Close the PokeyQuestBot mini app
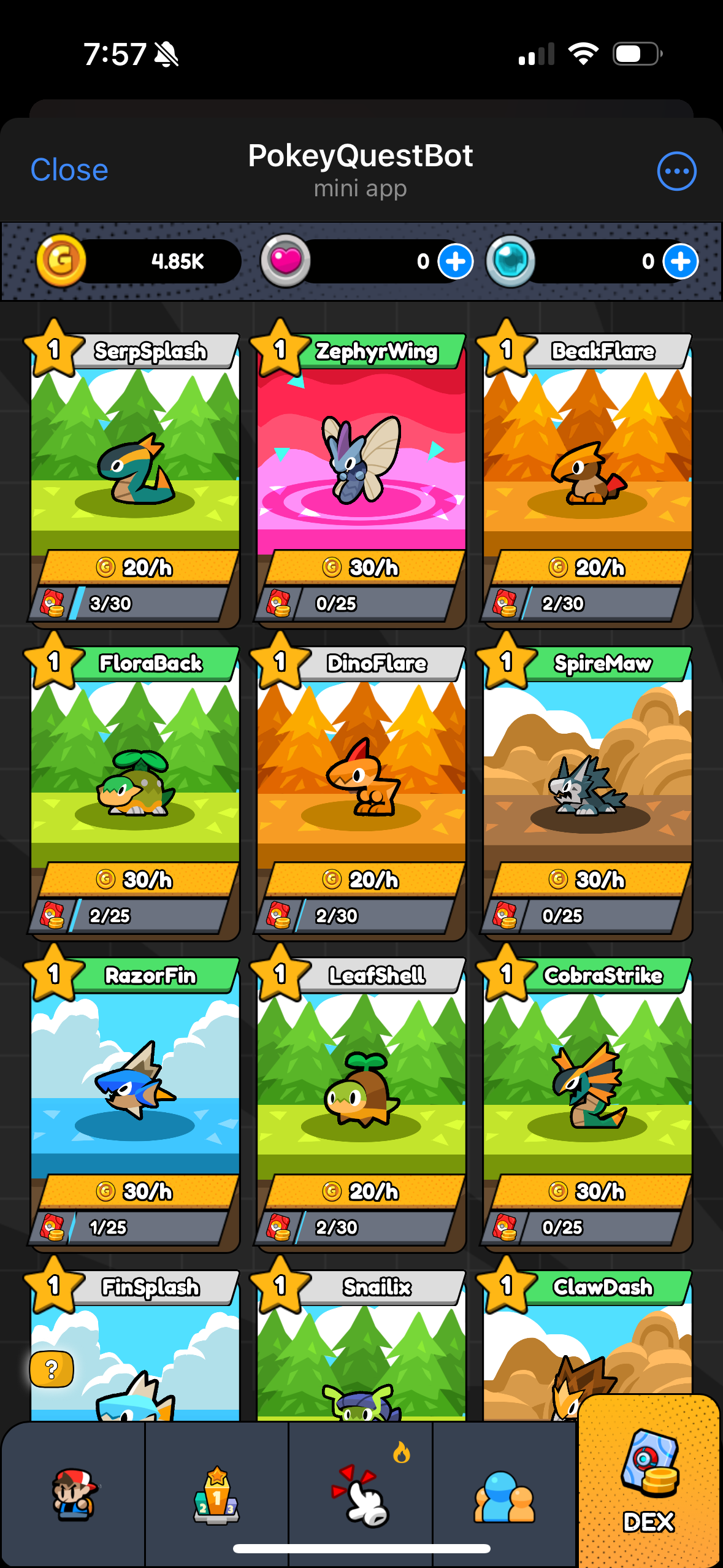The width and height of the screenshot is (723, 1568). [69, 170]
